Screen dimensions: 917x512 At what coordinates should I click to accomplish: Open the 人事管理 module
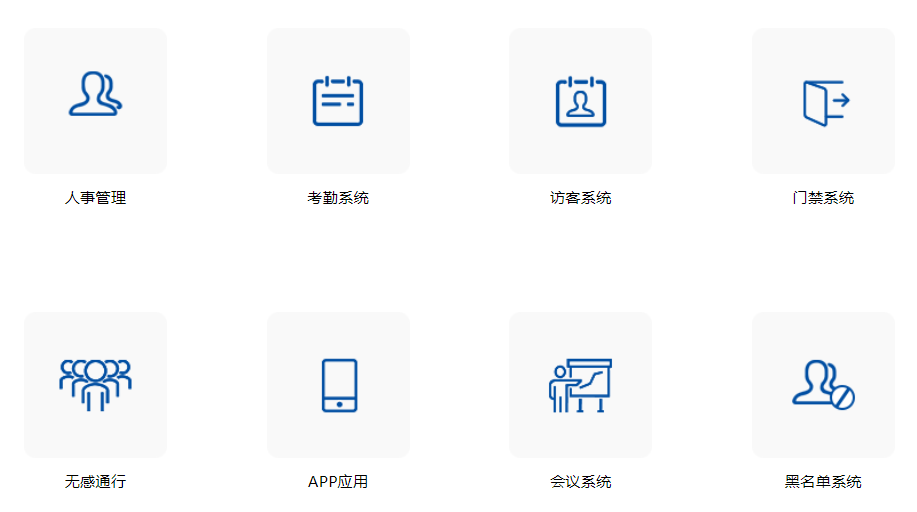coord(95,101)
